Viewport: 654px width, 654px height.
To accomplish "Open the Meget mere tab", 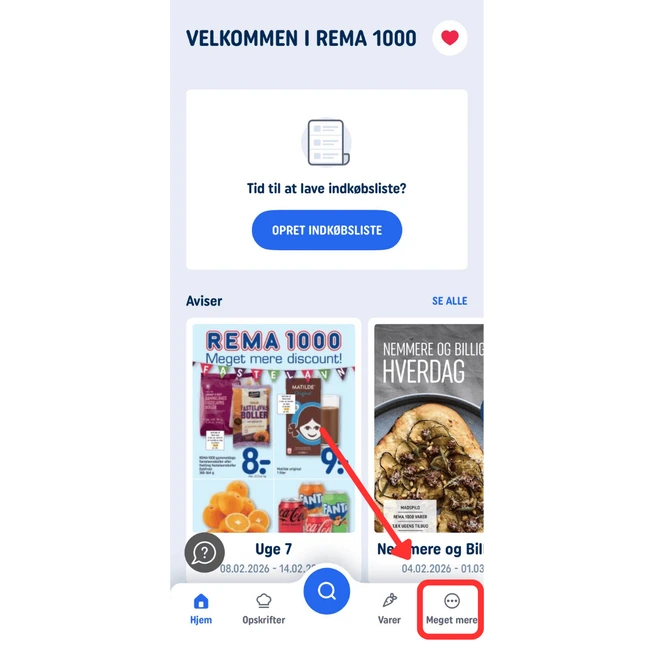I will pos(451,608).
